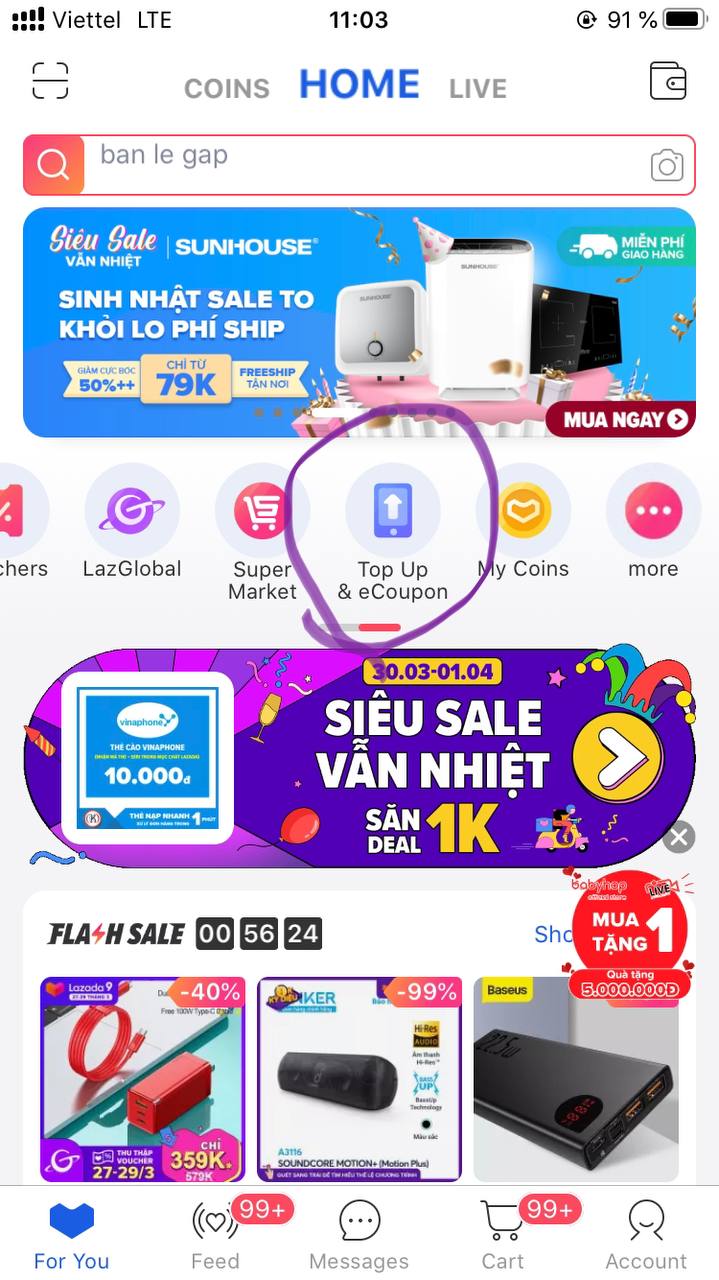Open the wallet icon
The height and width of the screenshot is (1280, 719).
point(668,81)
